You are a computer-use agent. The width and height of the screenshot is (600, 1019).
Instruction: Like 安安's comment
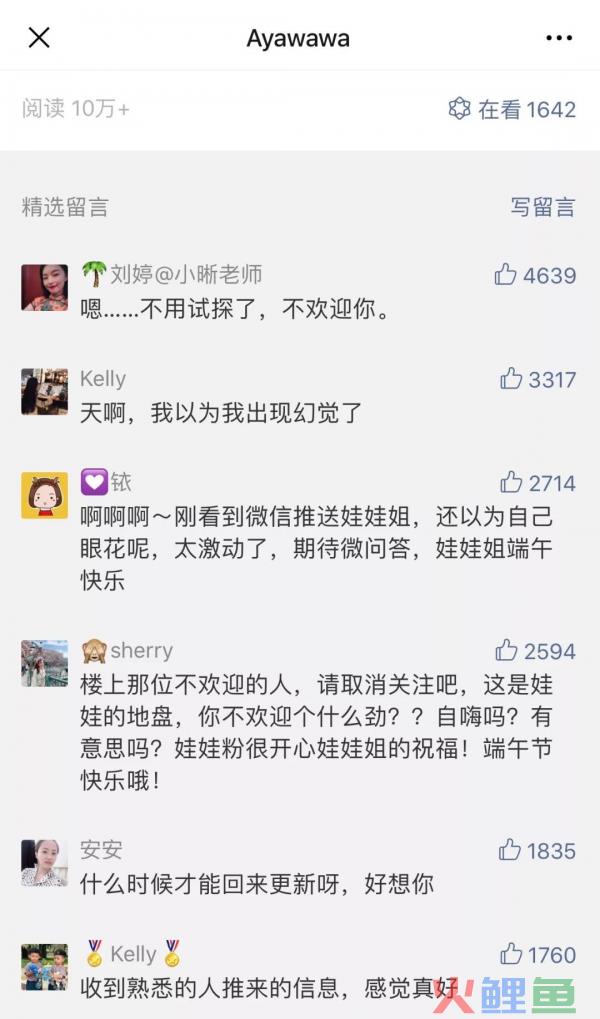tap(510, 850)
